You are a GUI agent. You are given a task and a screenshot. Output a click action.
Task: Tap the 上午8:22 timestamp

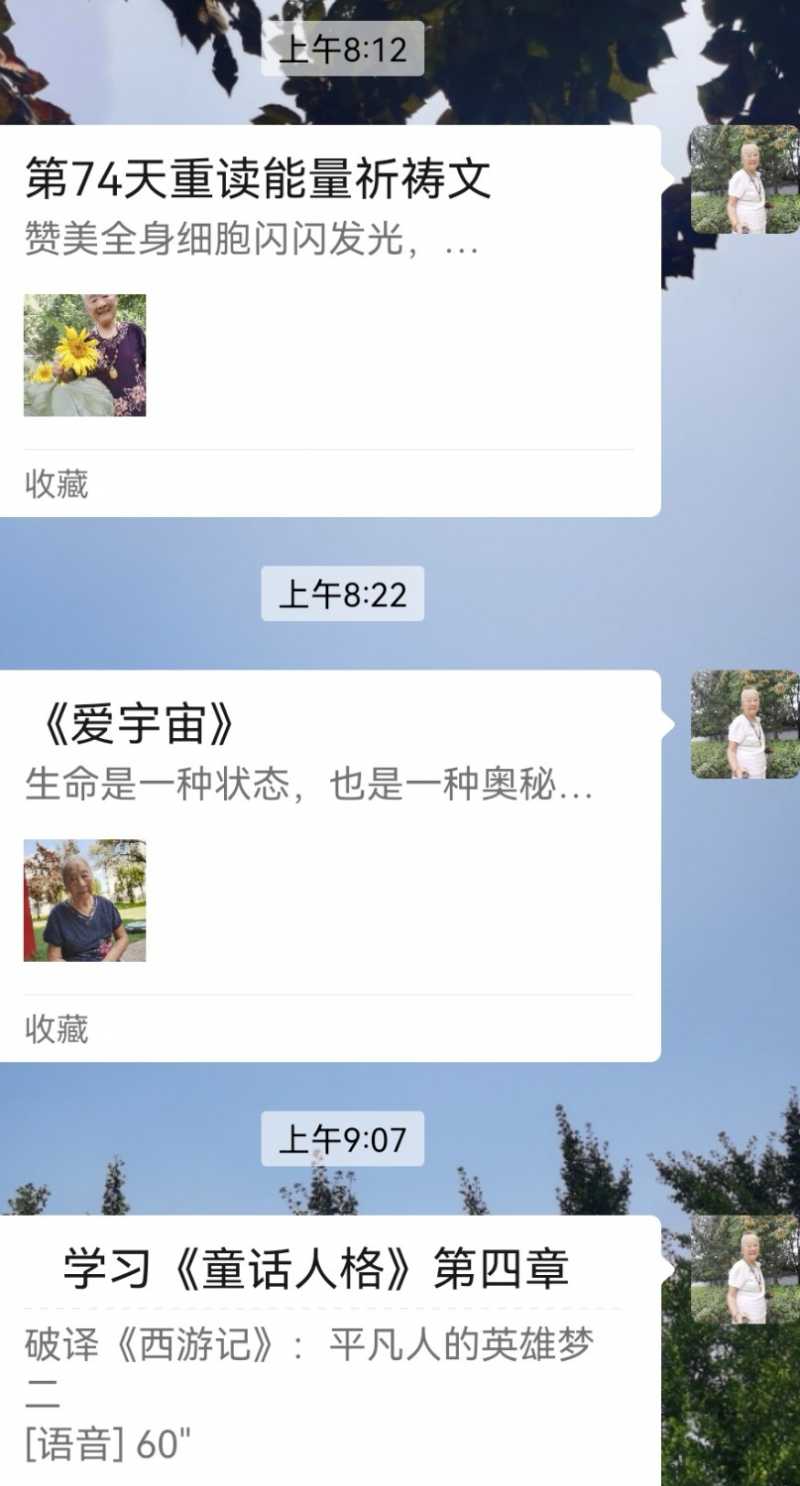point(344,594)
